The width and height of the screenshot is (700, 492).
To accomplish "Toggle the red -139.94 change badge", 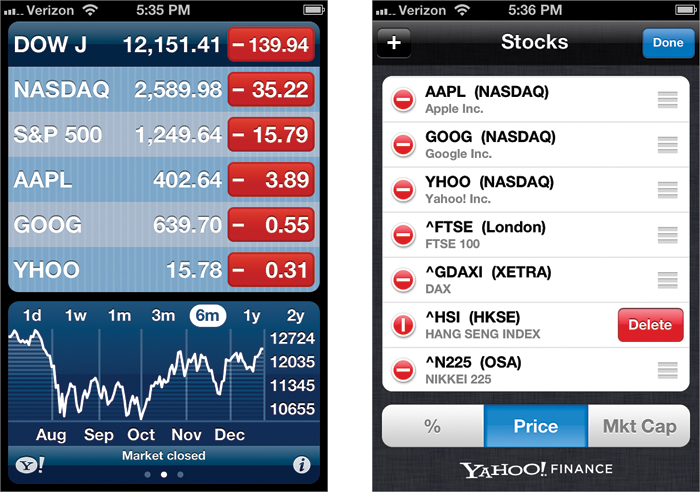I will click(271, 45).
